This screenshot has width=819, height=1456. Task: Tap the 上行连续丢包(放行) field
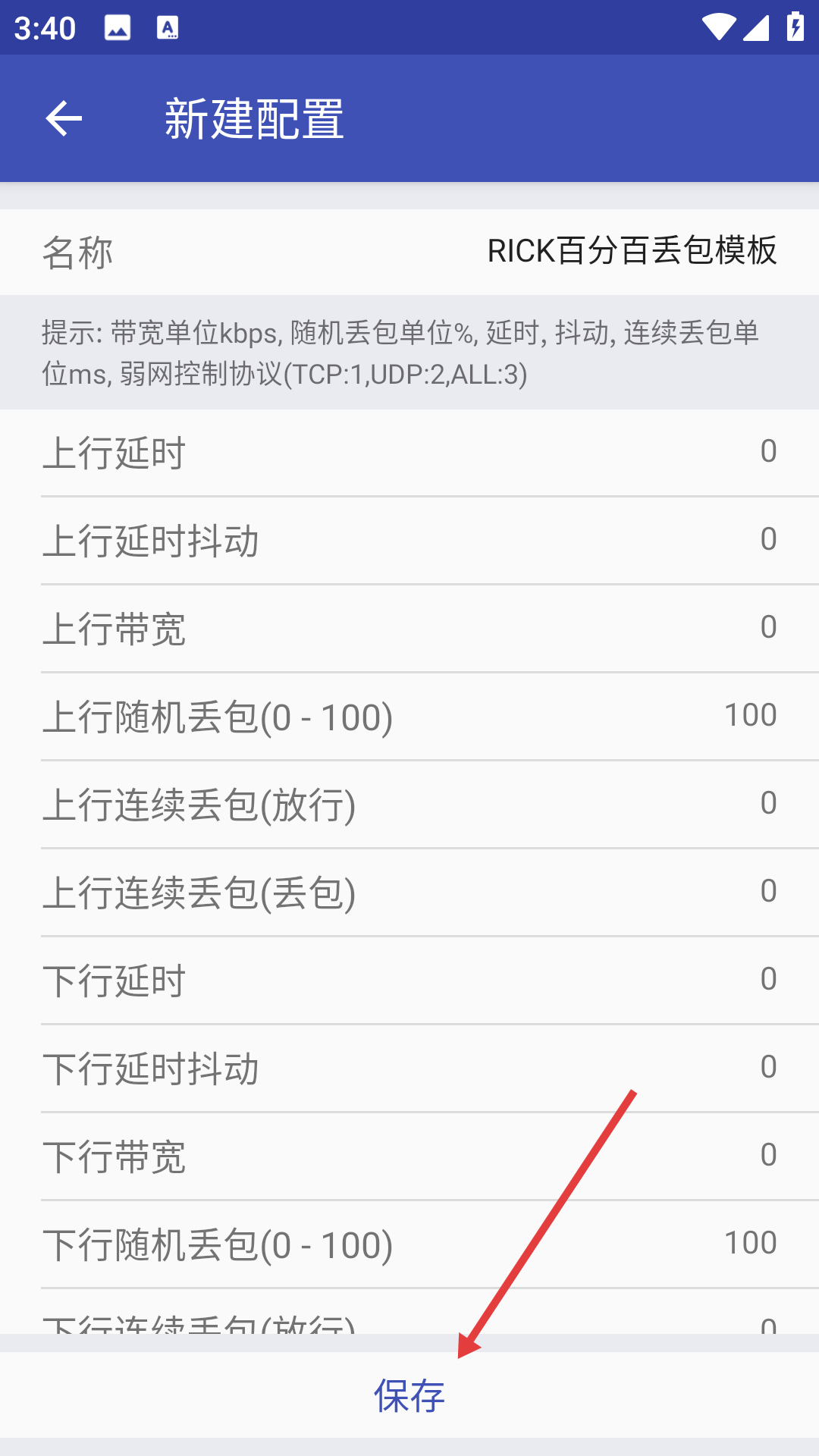click(409, 805)
